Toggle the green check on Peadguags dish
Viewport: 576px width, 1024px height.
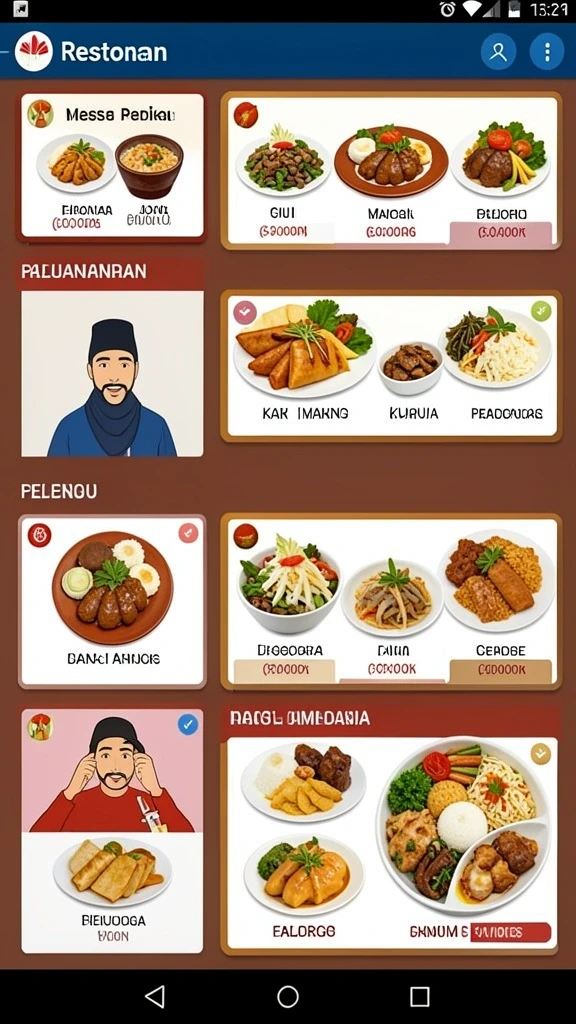(x=541, y=311)
